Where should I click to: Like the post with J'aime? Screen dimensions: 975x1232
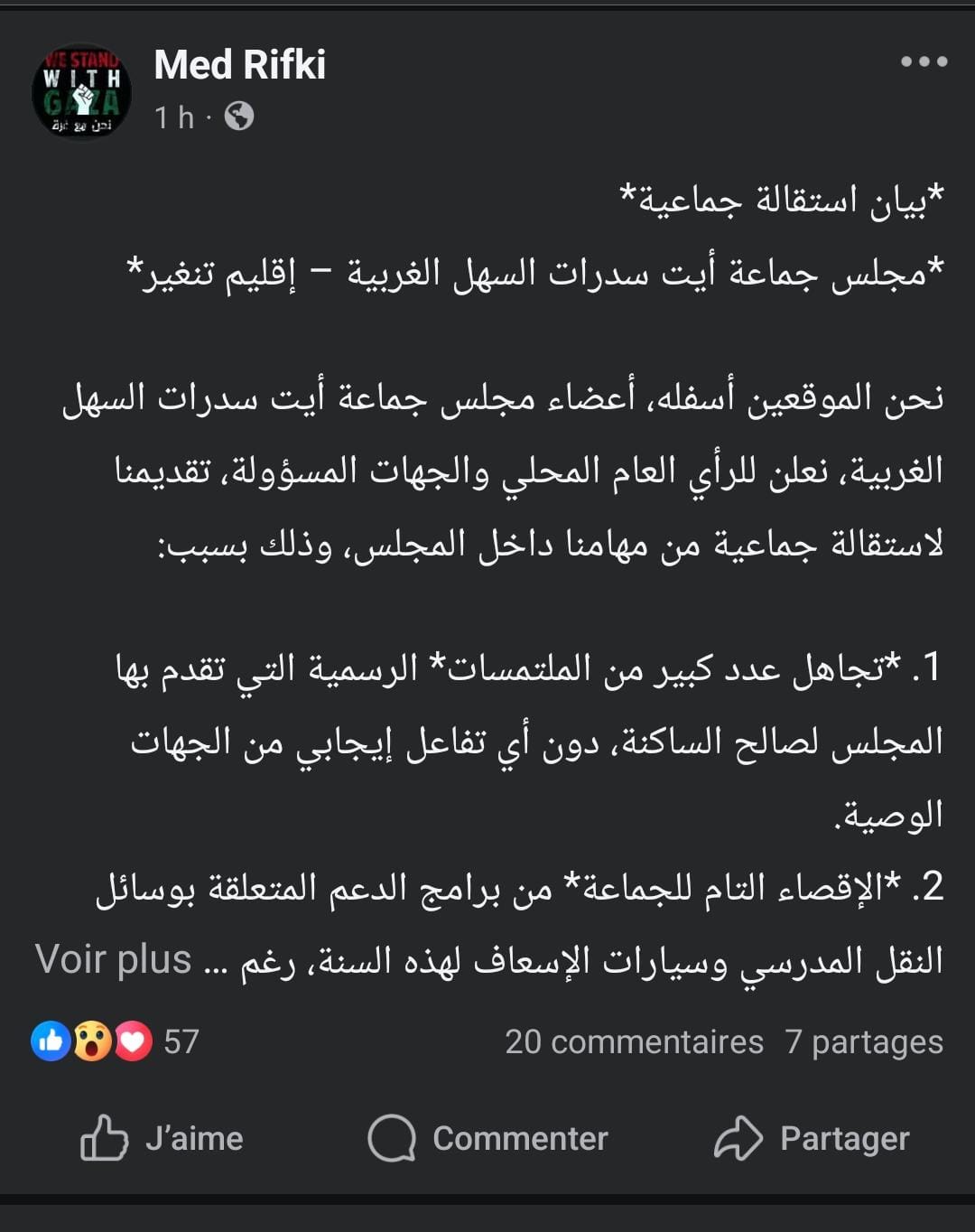click(162, 1138)
